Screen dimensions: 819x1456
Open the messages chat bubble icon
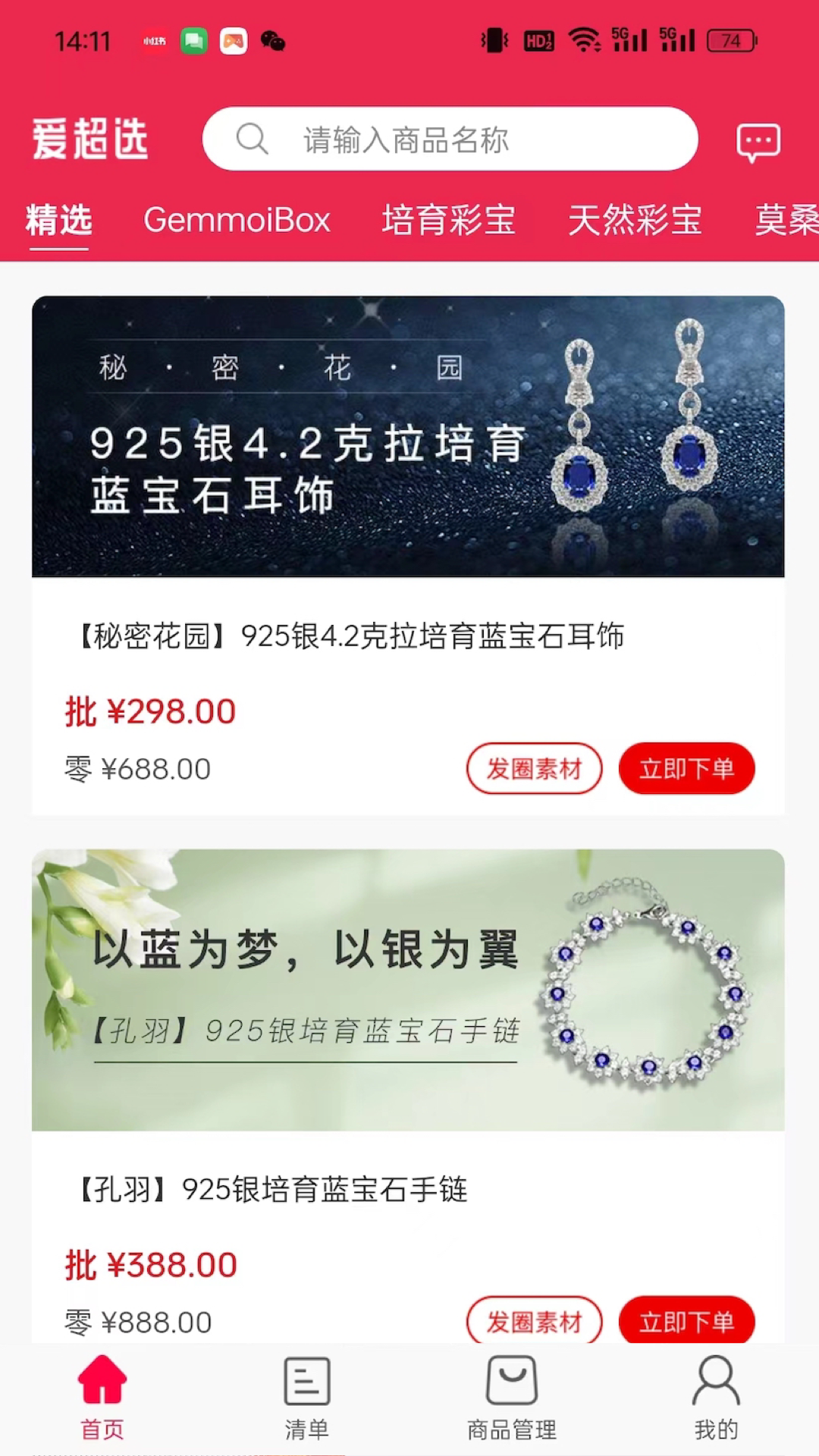click(758, 142)
